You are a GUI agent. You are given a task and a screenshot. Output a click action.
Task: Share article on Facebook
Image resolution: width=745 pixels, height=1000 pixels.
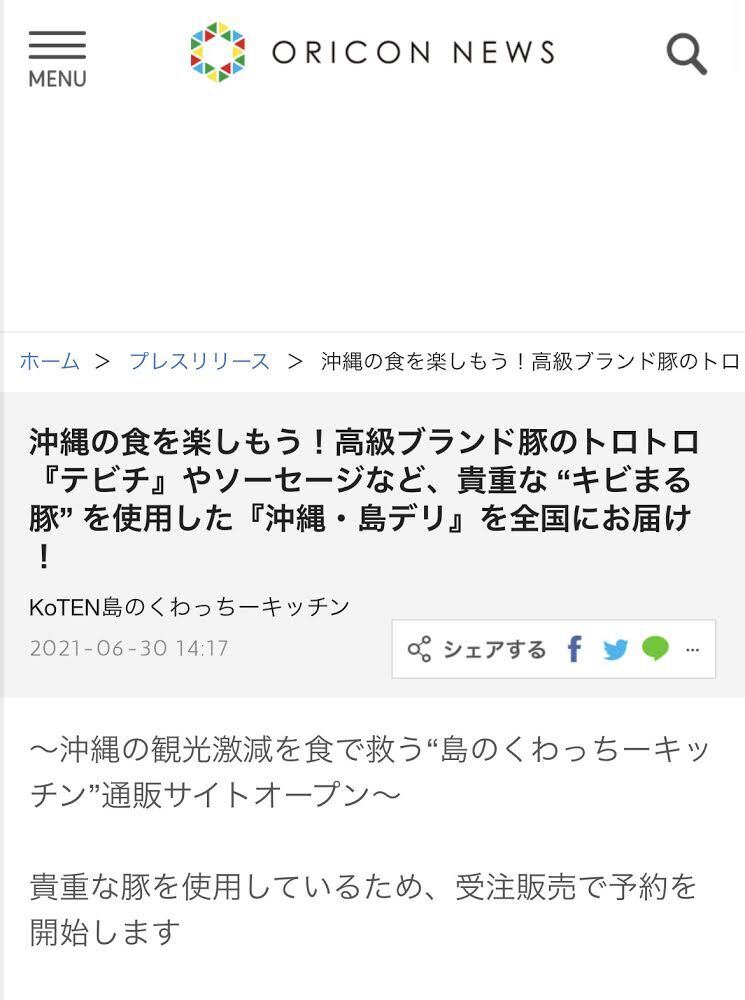[x=574, y=650]
